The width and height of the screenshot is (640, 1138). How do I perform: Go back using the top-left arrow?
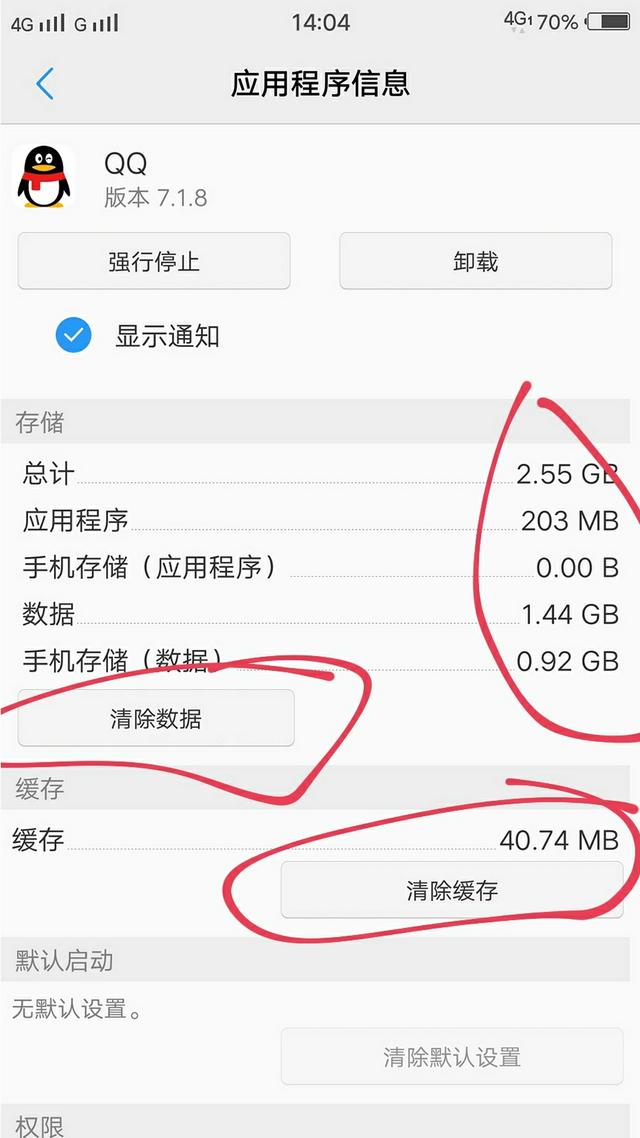[45, 84]
